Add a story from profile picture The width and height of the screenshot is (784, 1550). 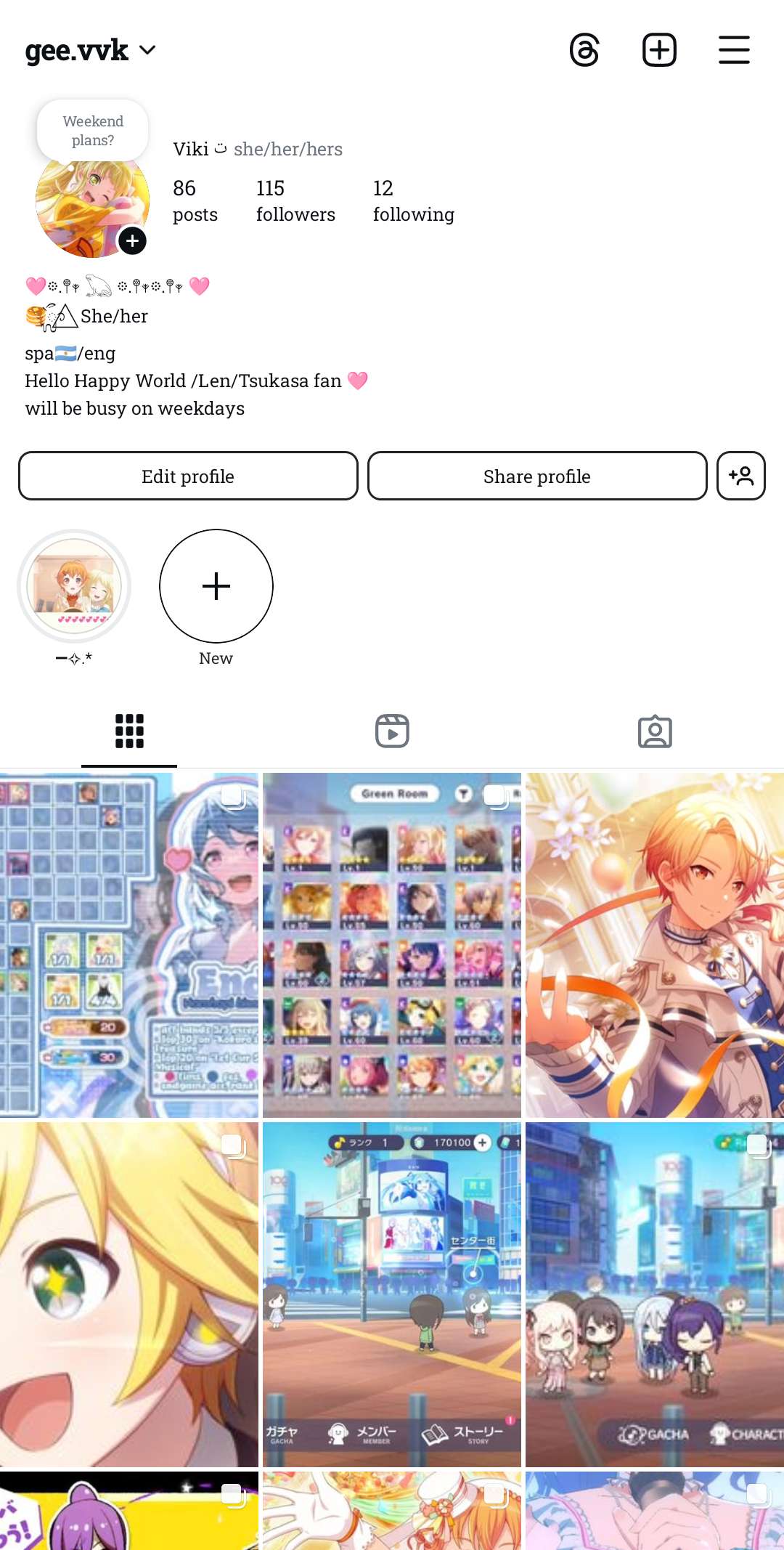point(132,240)
